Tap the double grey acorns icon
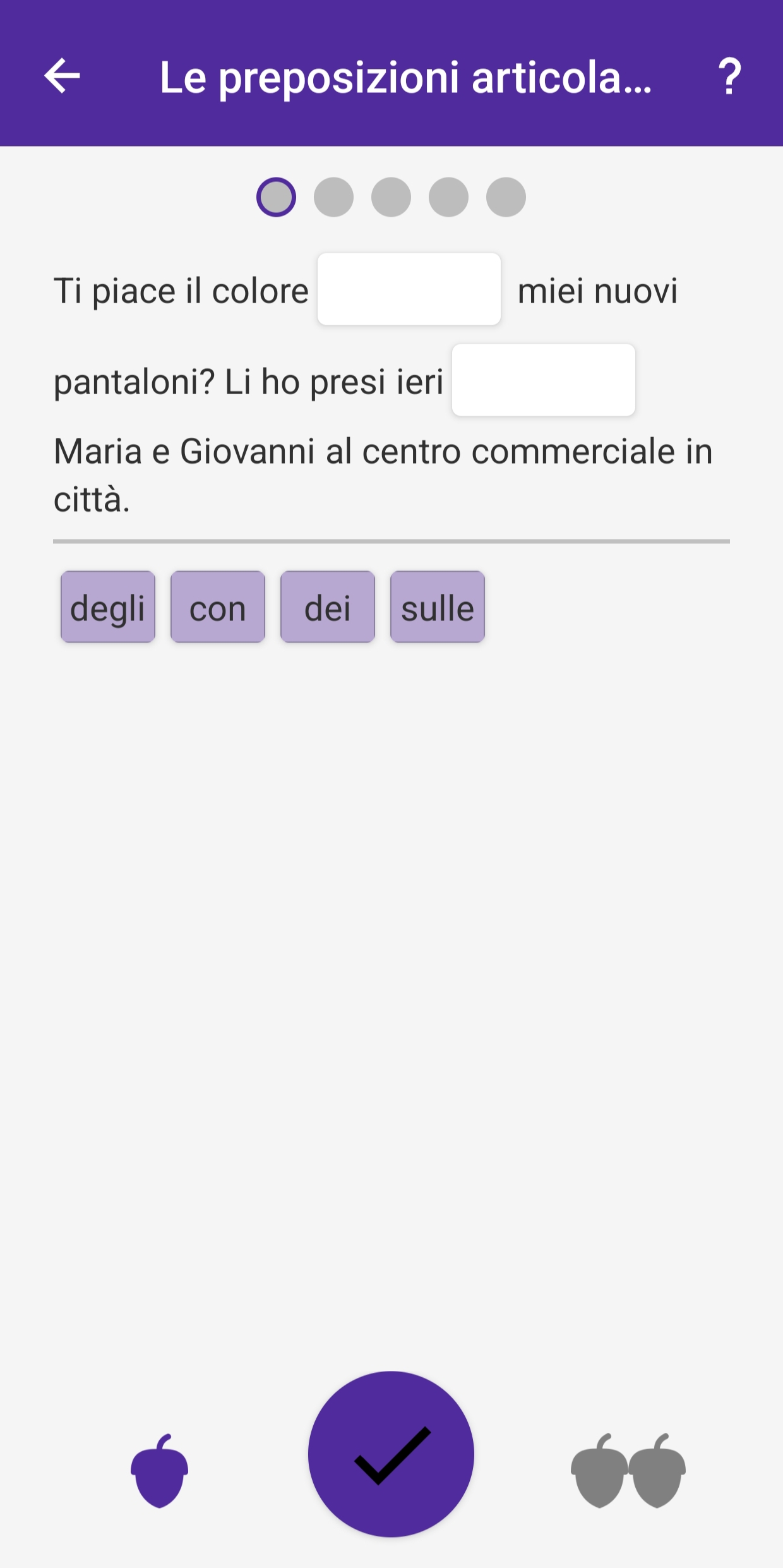Image resolution: width=783 pixels, height=1568 pixels. click(x=628, y=1471)
